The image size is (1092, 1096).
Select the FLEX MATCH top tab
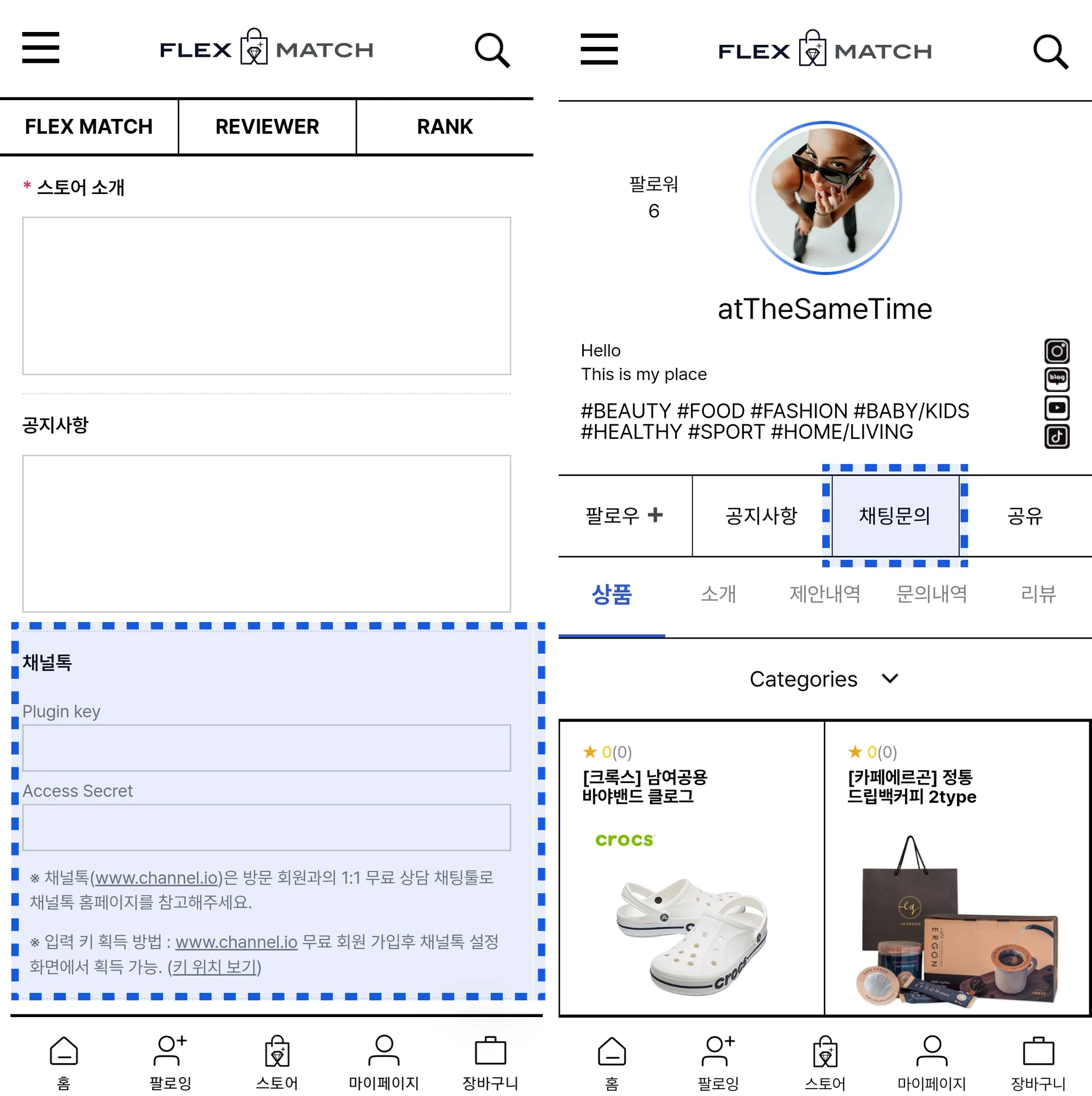(89, 126)
